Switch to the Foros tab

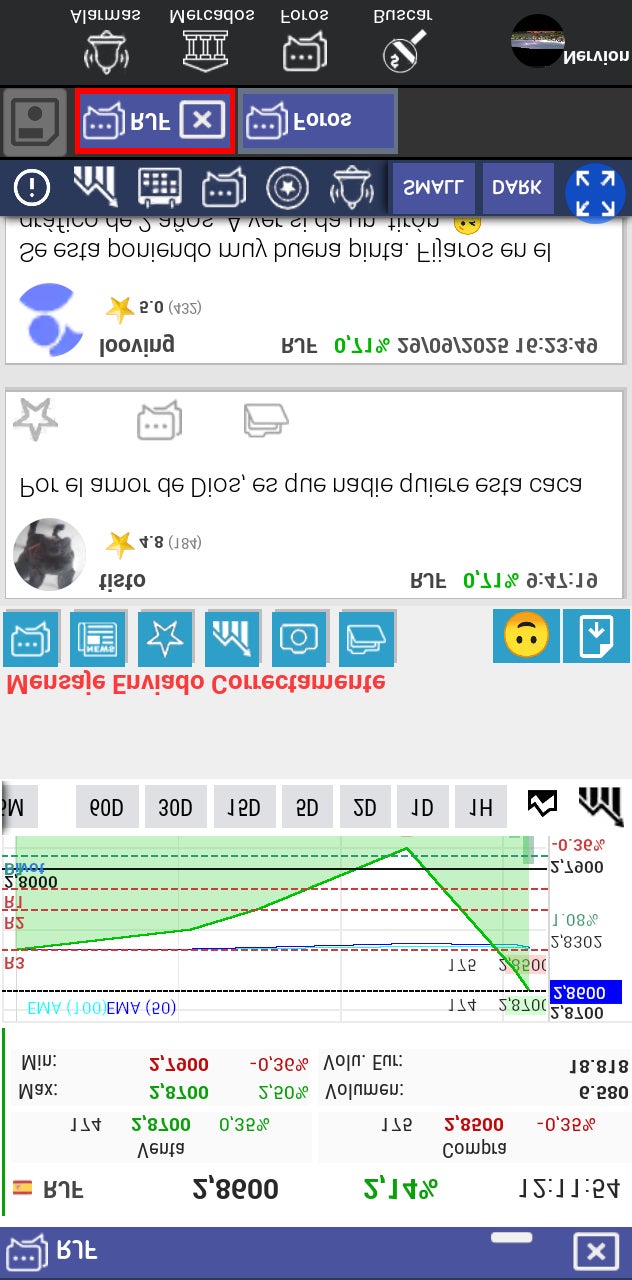[x=317, y=122]
